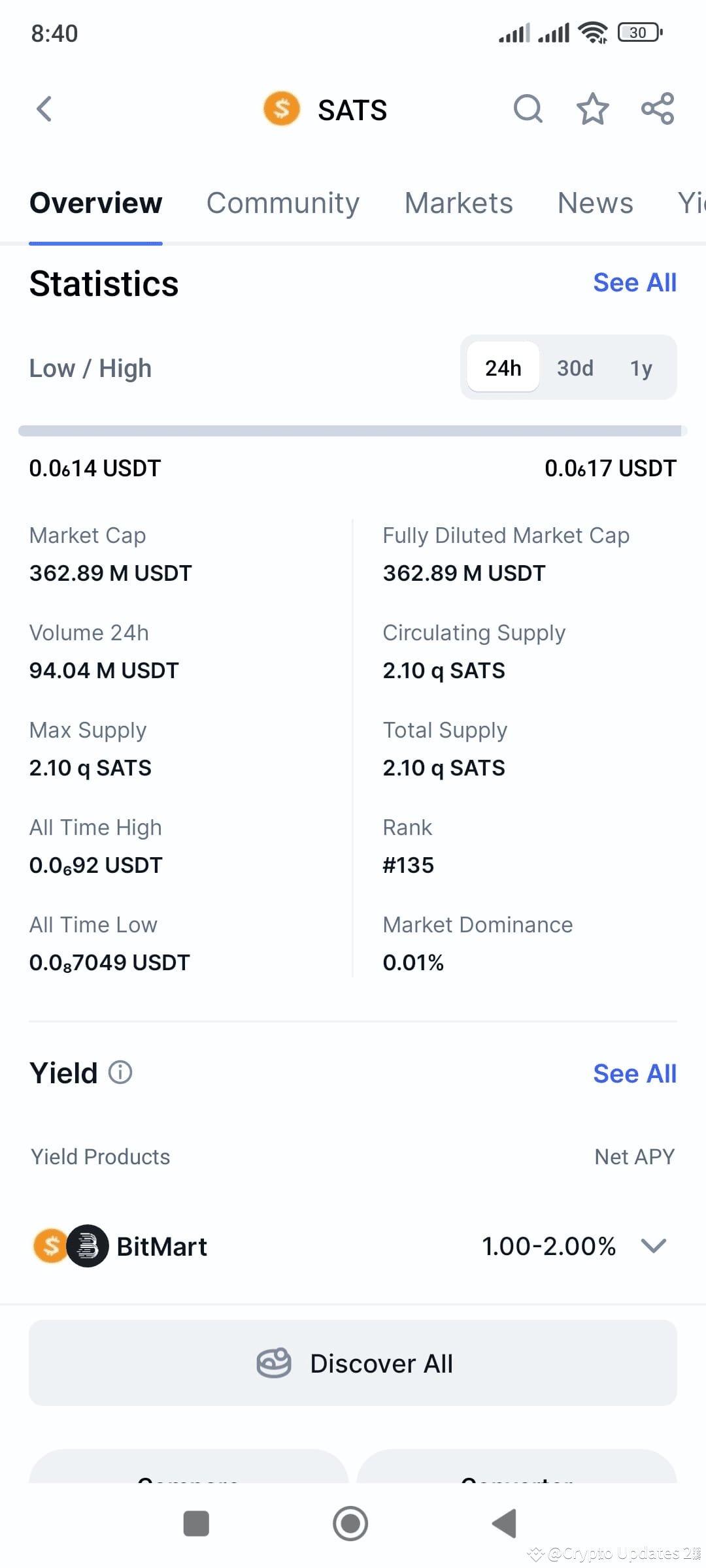The width and height of the screenshot is (706, 1568).
Task: Tap the star to favorite SATS
Action: coord(592,109)
